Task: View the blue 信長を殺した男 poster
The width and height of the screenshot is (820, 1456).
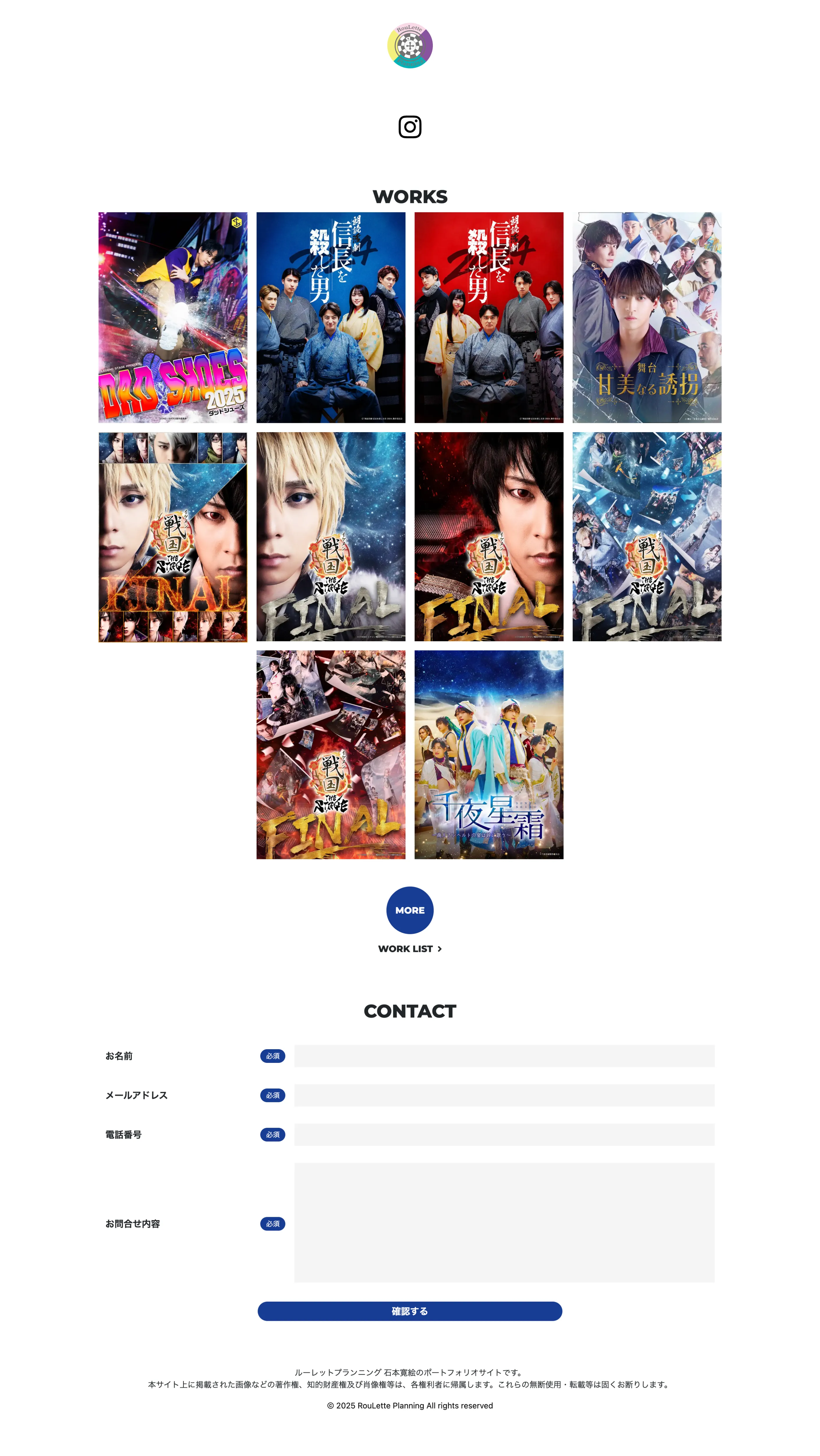Action: point(331,317)
